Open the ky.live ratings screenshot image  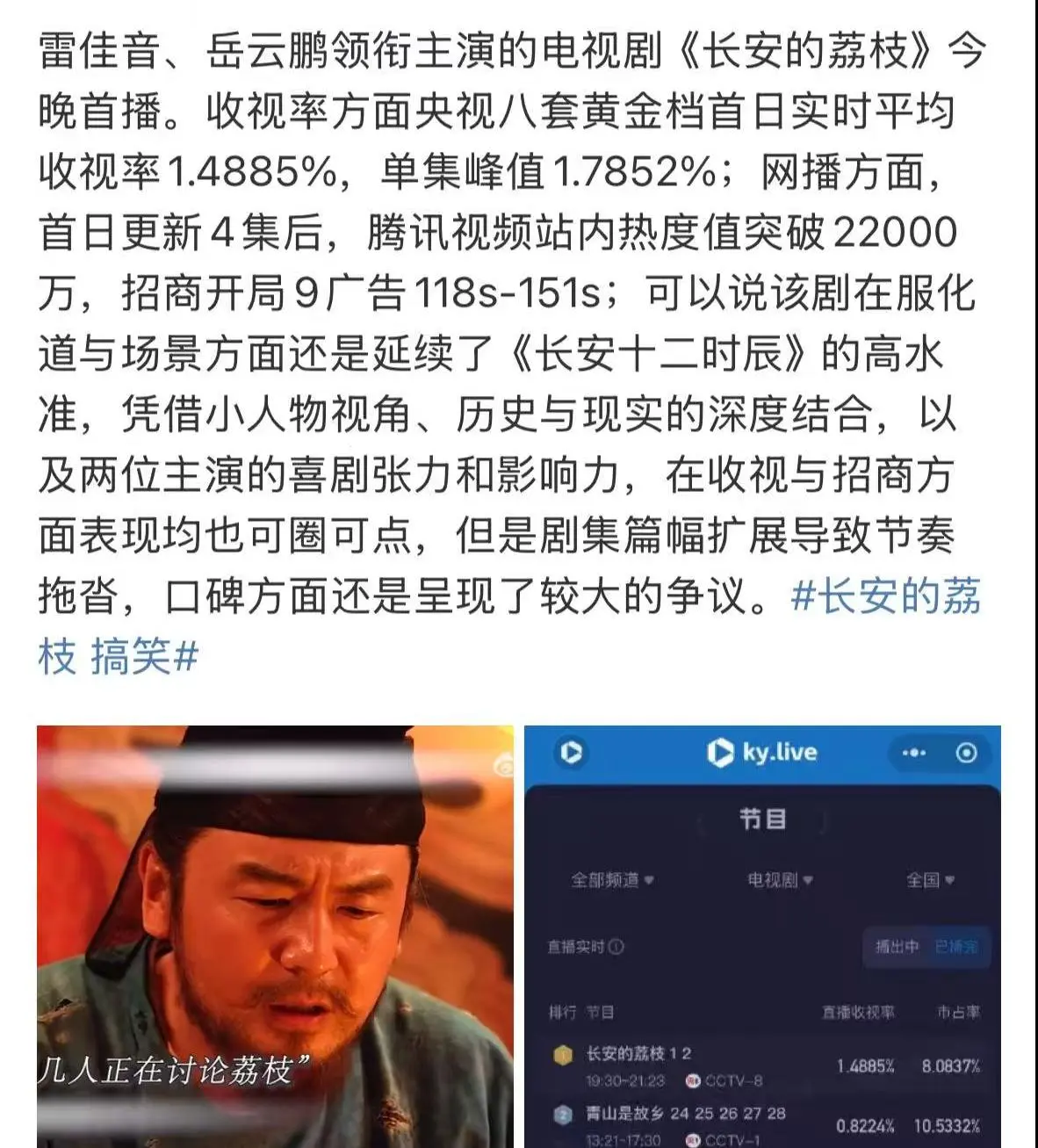coord(761,936)
